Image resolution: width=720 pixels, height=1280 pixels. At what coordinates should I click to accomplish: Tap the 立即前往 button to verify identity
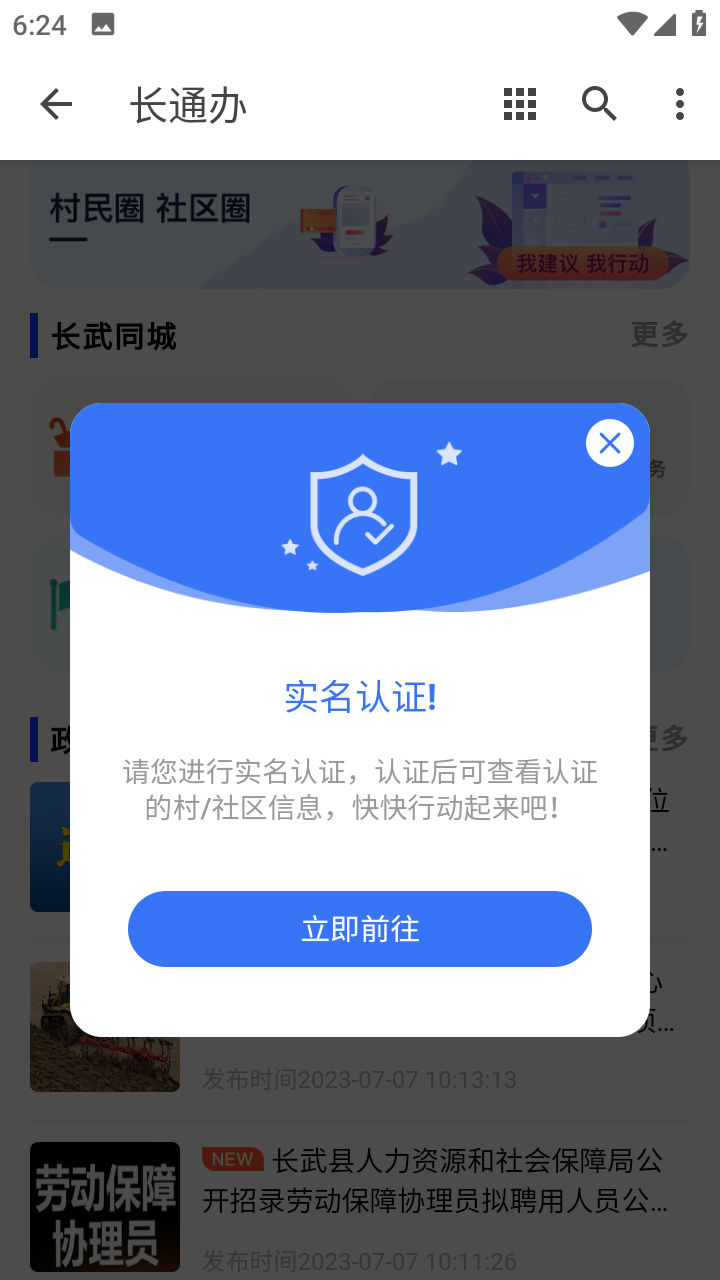(x=359, y=928)
